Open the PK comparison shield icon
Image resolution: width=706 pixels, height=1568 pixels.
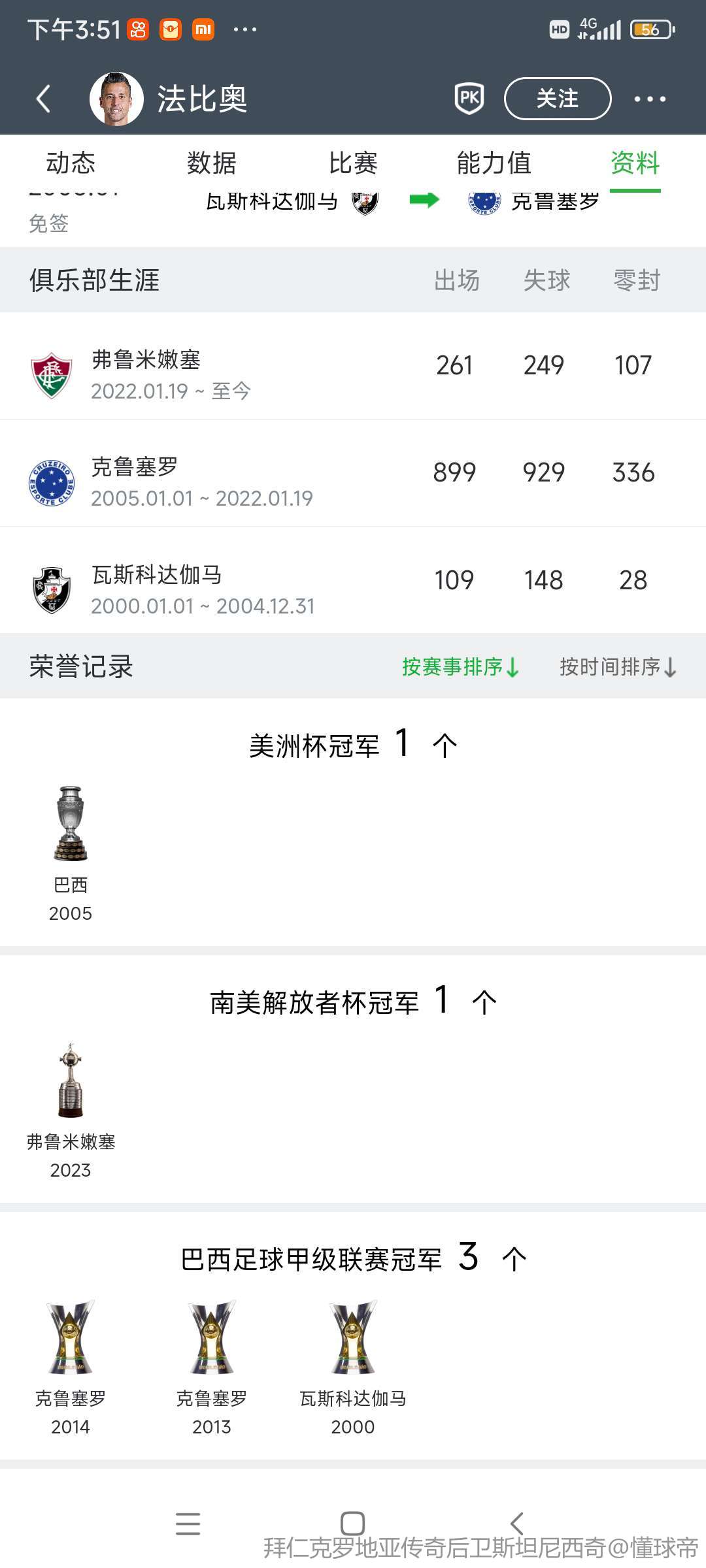(x=469, y=99)
